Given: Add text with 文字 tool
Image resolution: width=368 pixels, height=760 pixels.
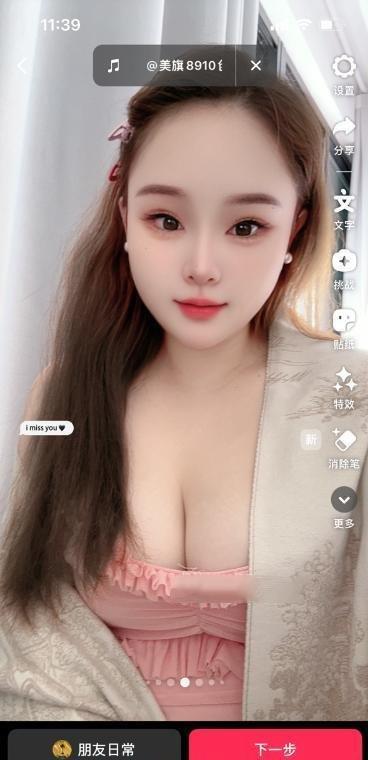Looking at the screenshot, I should point(344,209).
